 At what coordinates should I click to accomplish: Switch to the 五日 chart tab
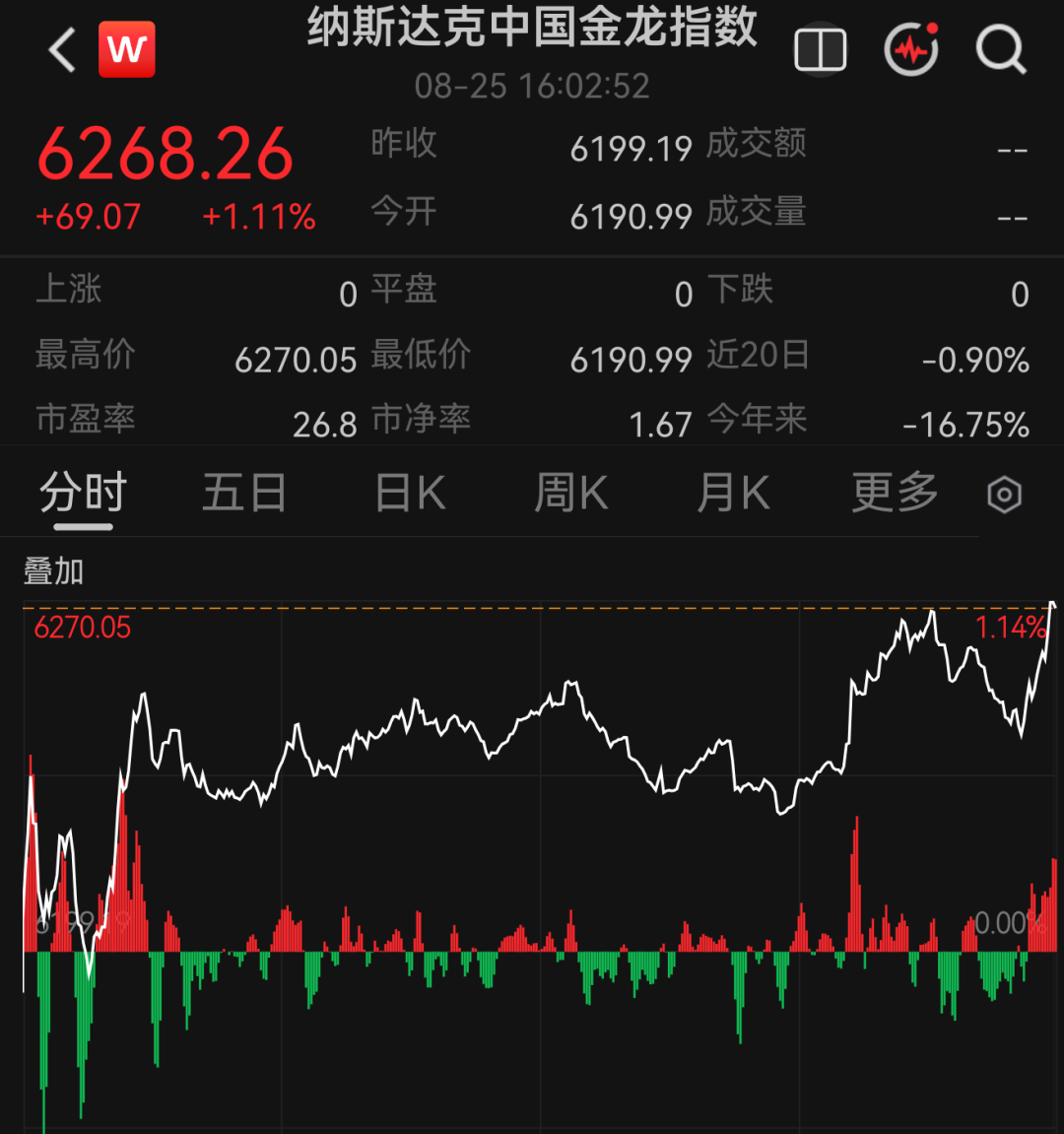click(x=244, y=494)
